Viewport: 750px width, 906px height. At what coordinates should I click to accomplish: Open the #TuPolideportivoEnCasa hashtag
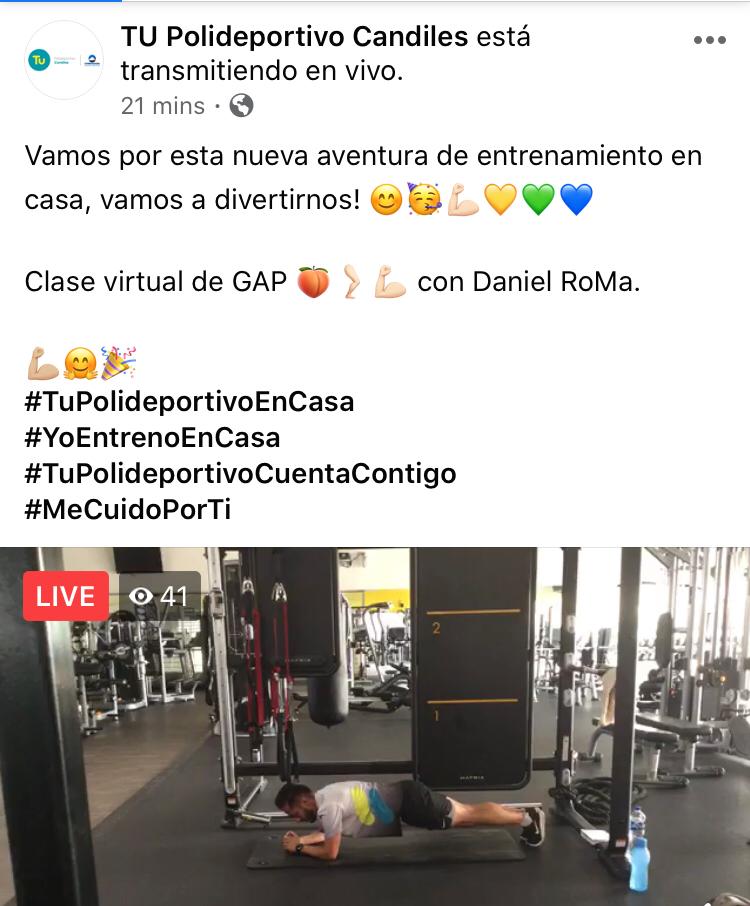[189, 402]
